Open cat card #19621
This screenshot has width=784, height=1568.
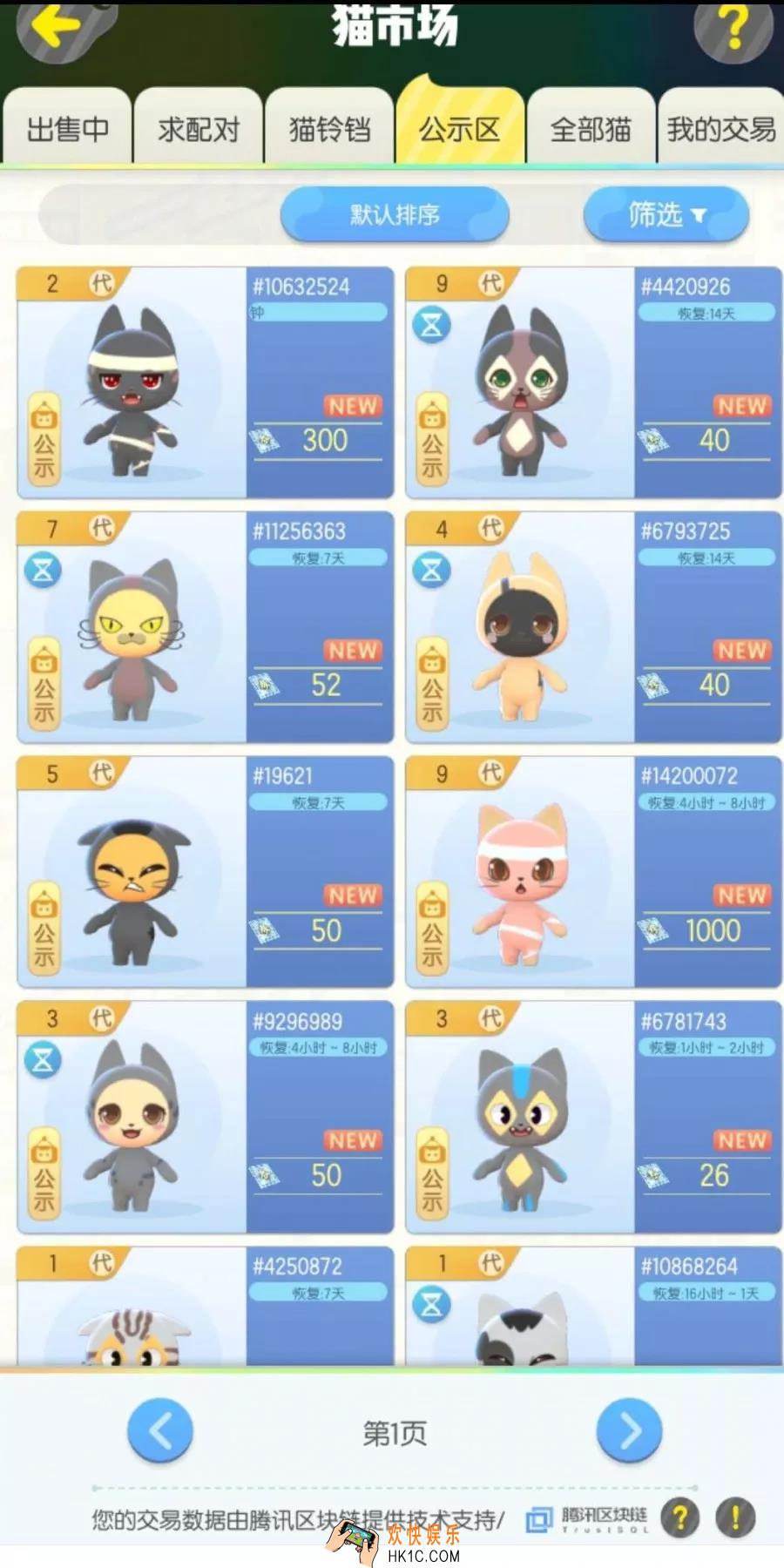tap(205, 873)
